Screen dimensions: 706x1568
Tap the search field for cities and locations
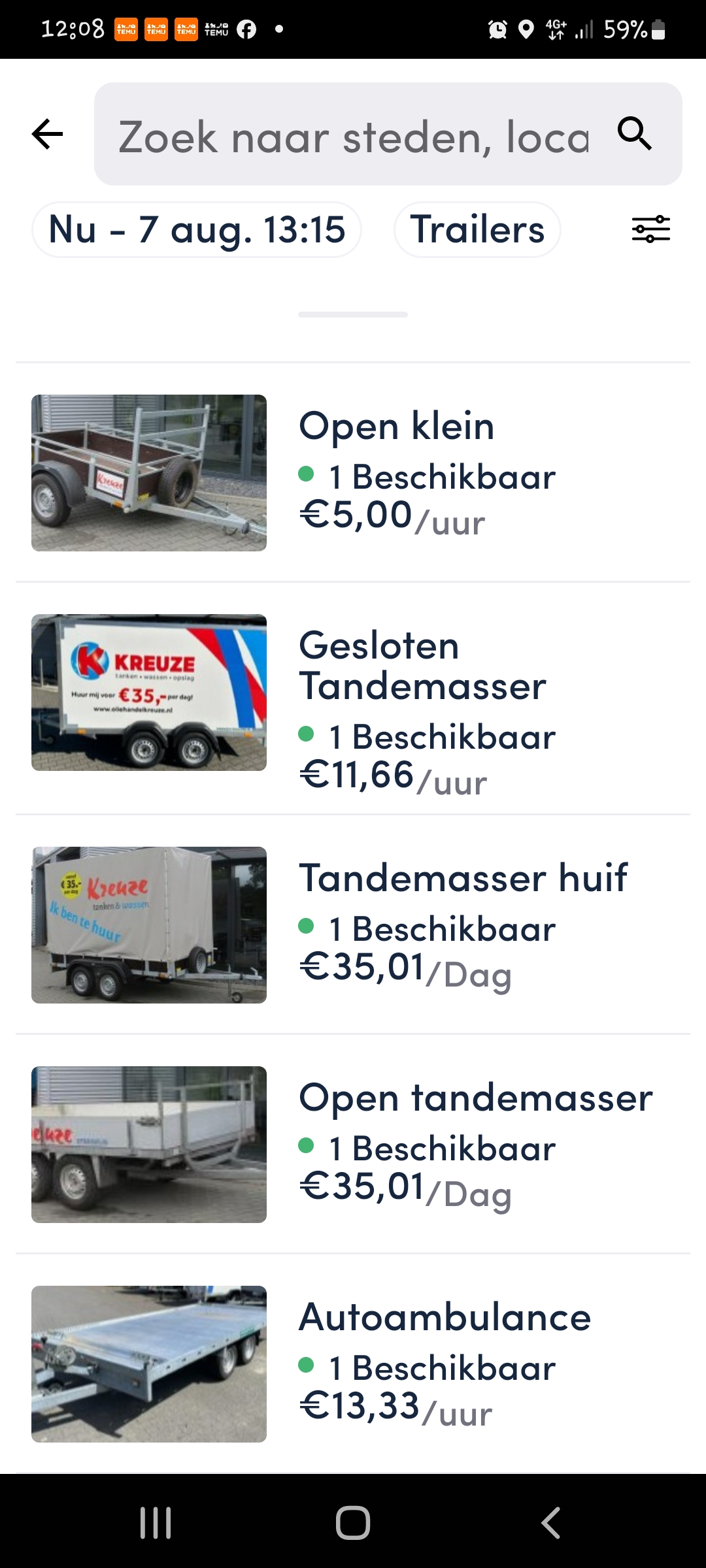(x=388, y=134)
